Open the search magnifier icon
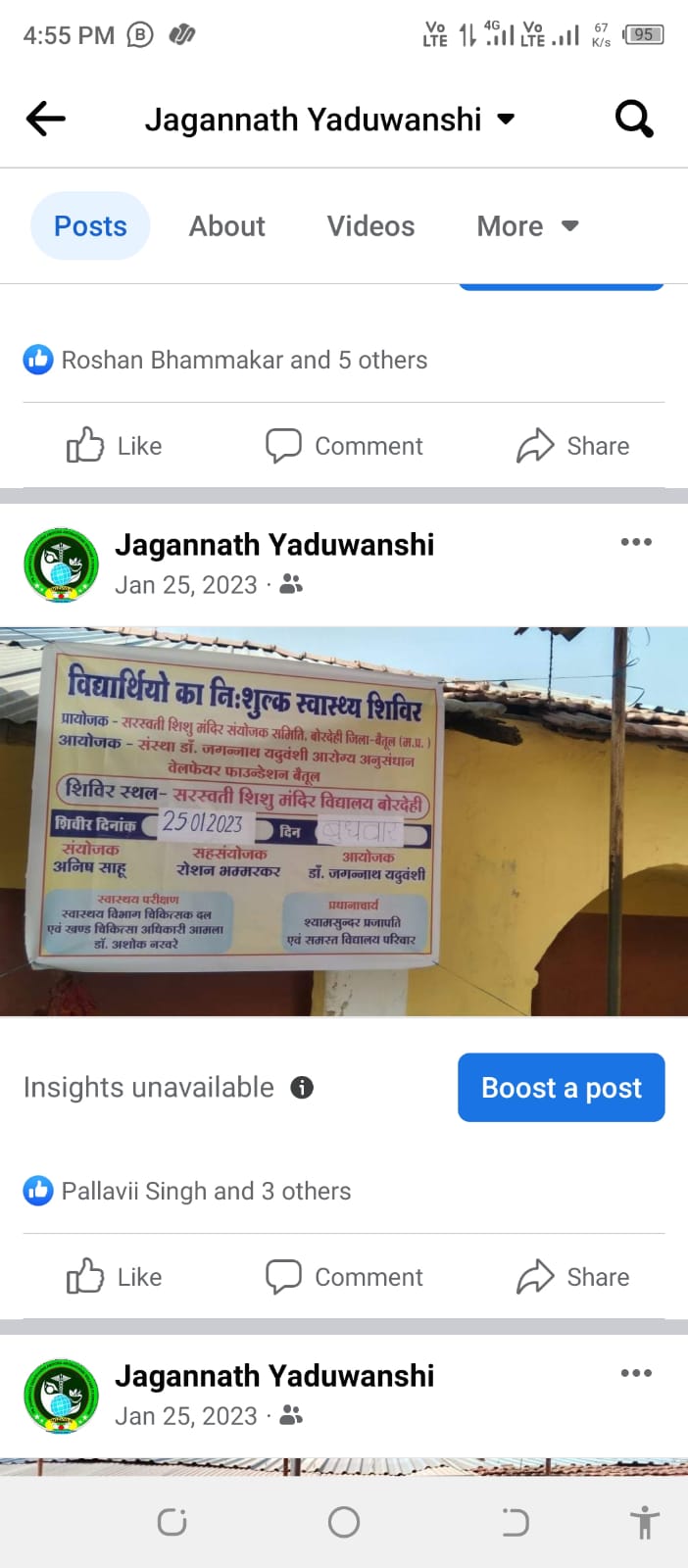This screenshot has height=1568, width=688. click(633, 120)
